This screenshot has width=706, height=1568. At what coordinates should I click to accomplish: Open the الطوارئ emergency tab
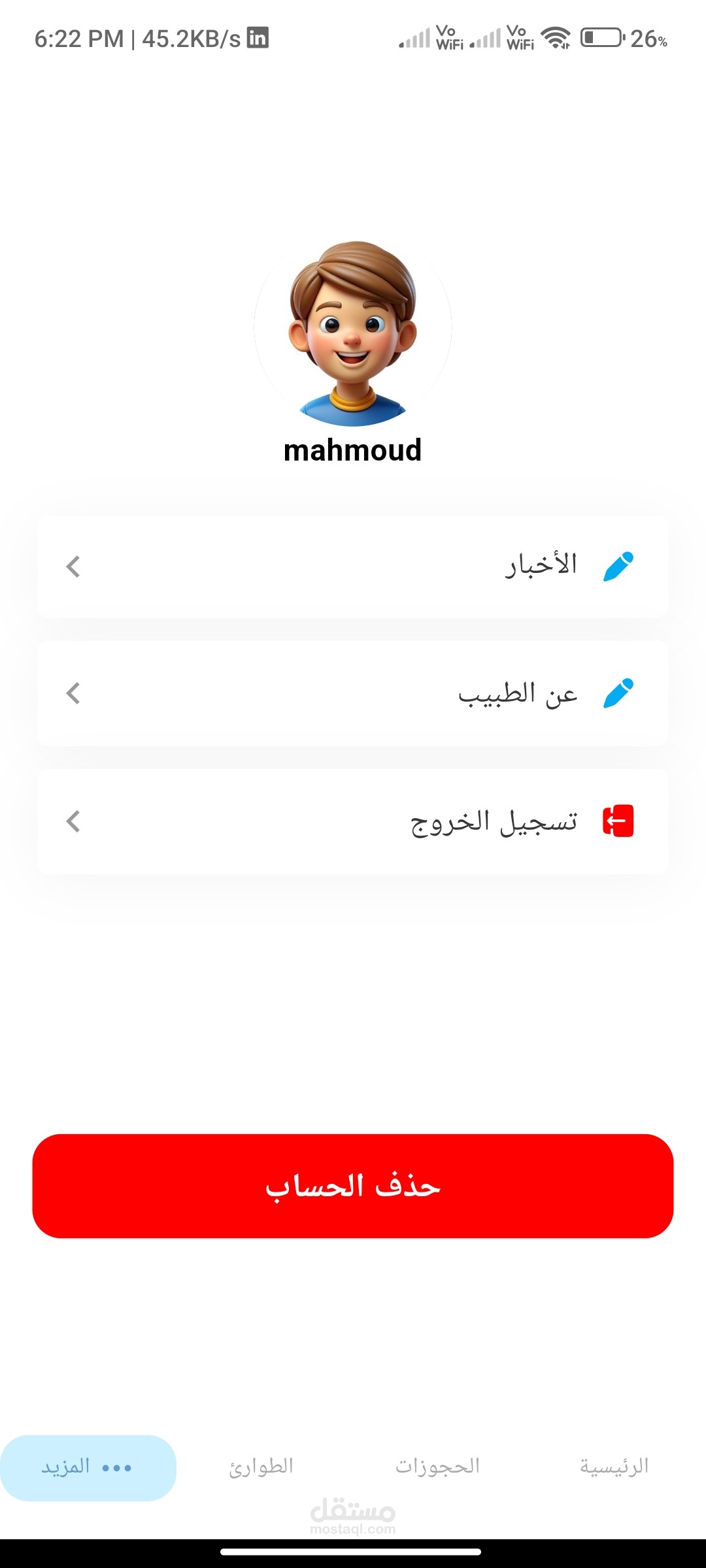pos(261,1467)
